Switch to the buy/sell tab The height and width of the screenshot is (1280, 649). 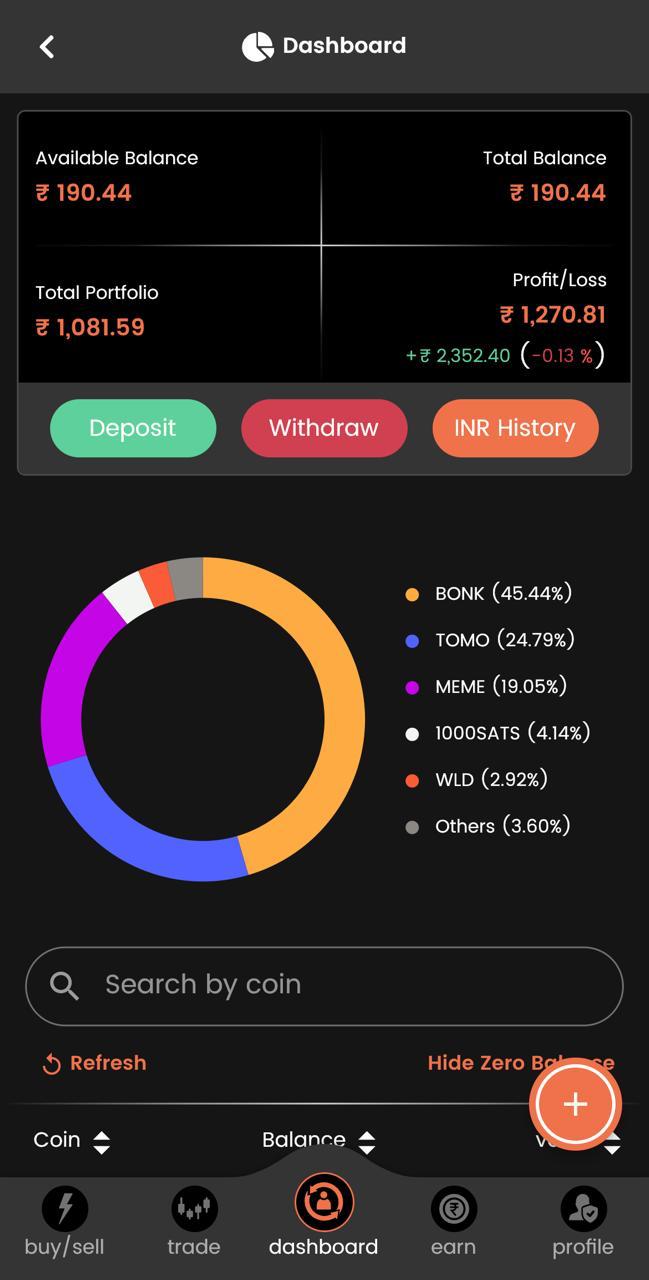click(x=64, y=1222)
